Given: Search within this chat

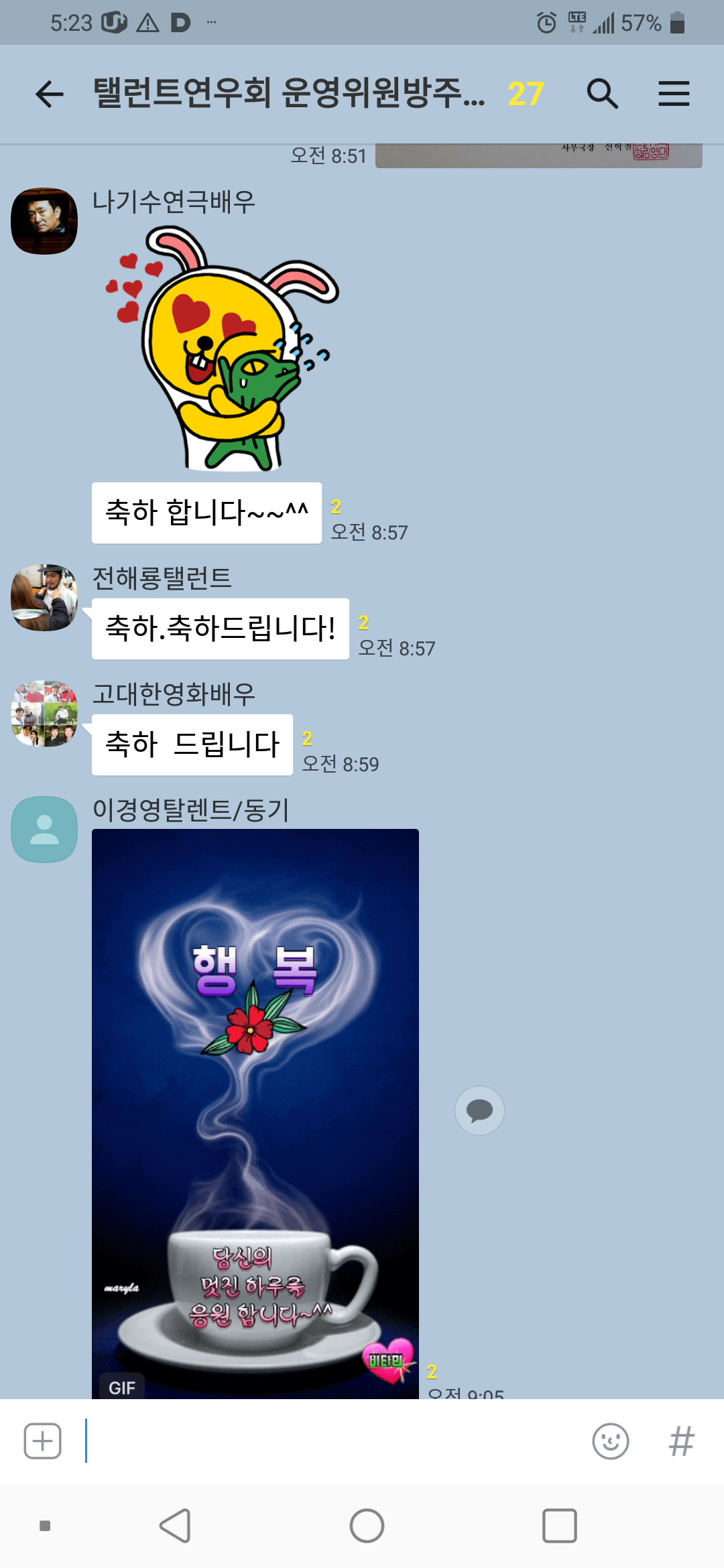Looking at the screenshot, I should pyautogui.click(x=602, y=94).
